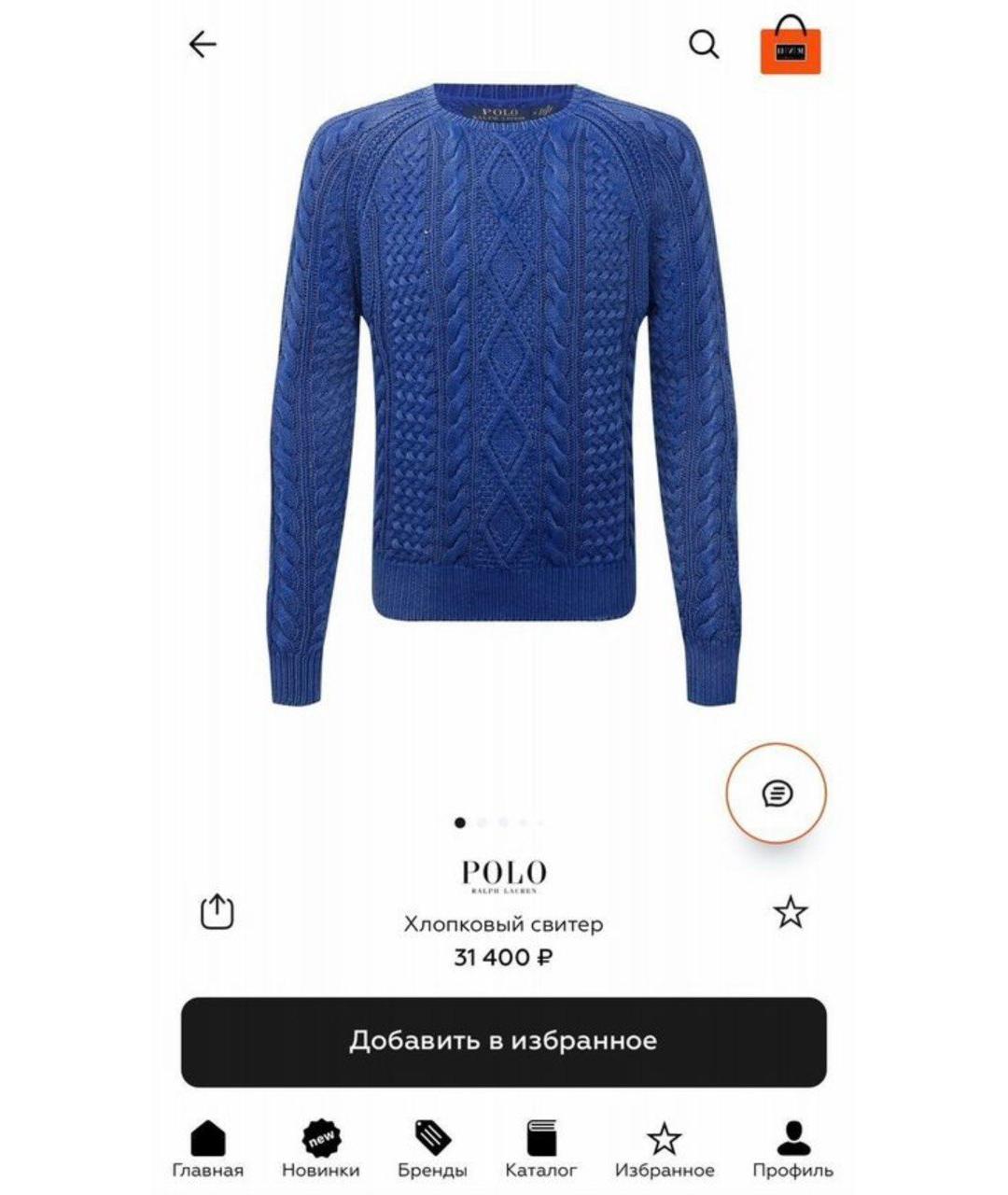Image resolution: width=1008 pixels, height=1195 pixels.
Task: Switch to the Главная tab
Action: 208,1149
